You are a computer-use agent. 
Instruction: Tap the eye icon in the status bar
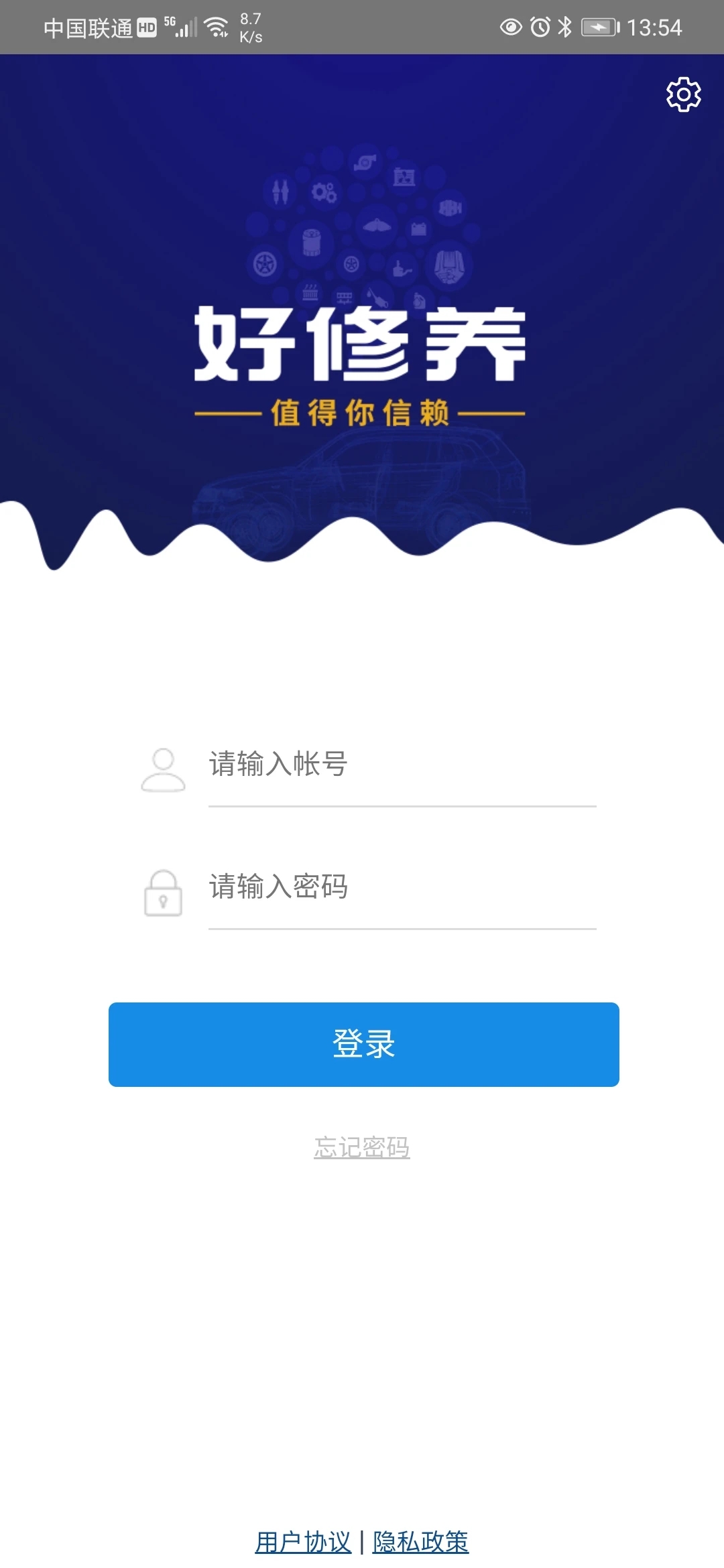(x=511, y=25)
